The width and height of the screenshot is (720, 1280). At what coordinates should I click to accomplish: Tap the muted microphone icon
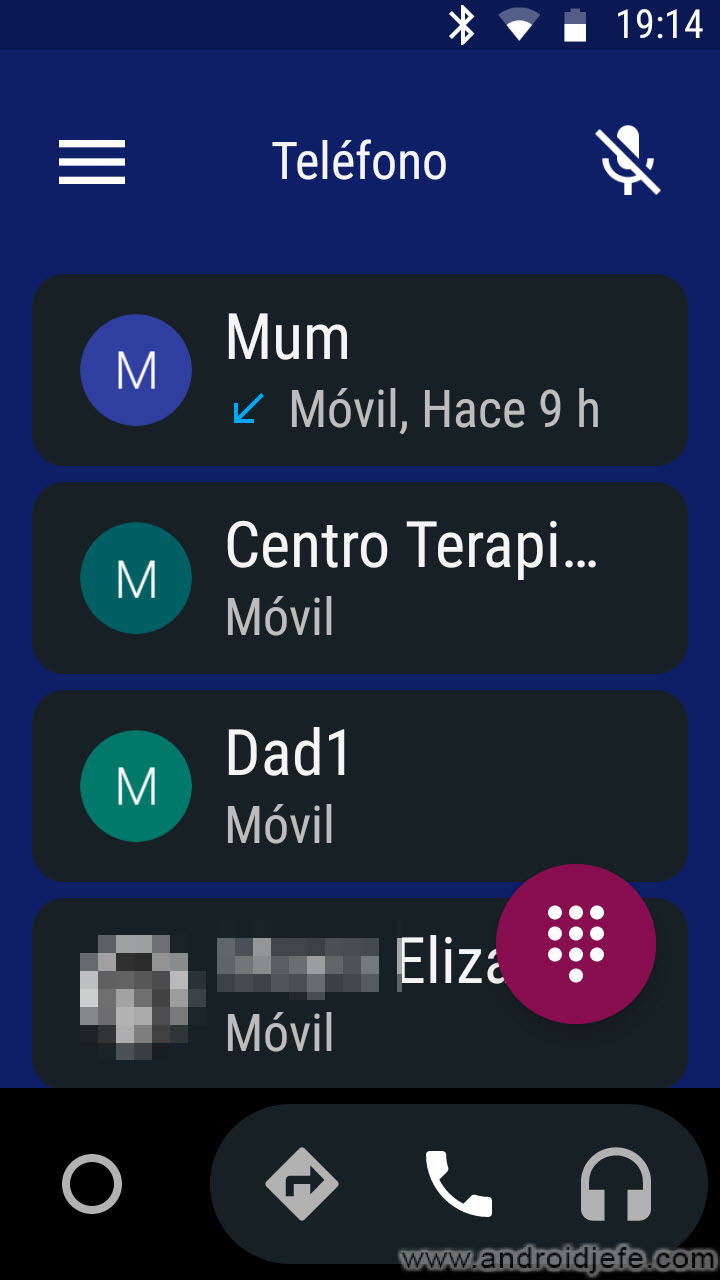click(x=628, y=161)
